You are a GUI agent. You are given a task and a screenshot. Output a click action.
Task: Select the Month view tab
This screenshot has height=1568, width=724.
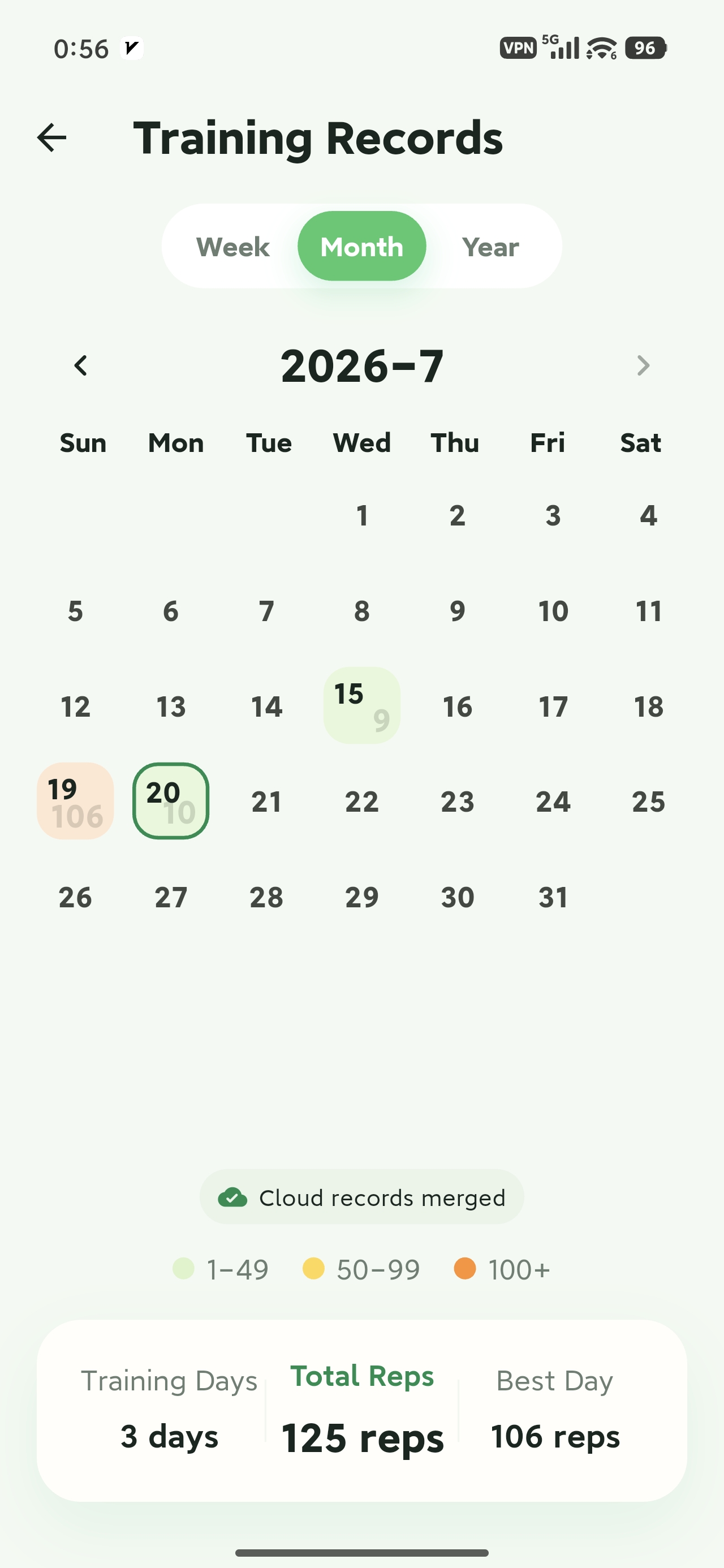pyautogui.click(x=361, y=247)
